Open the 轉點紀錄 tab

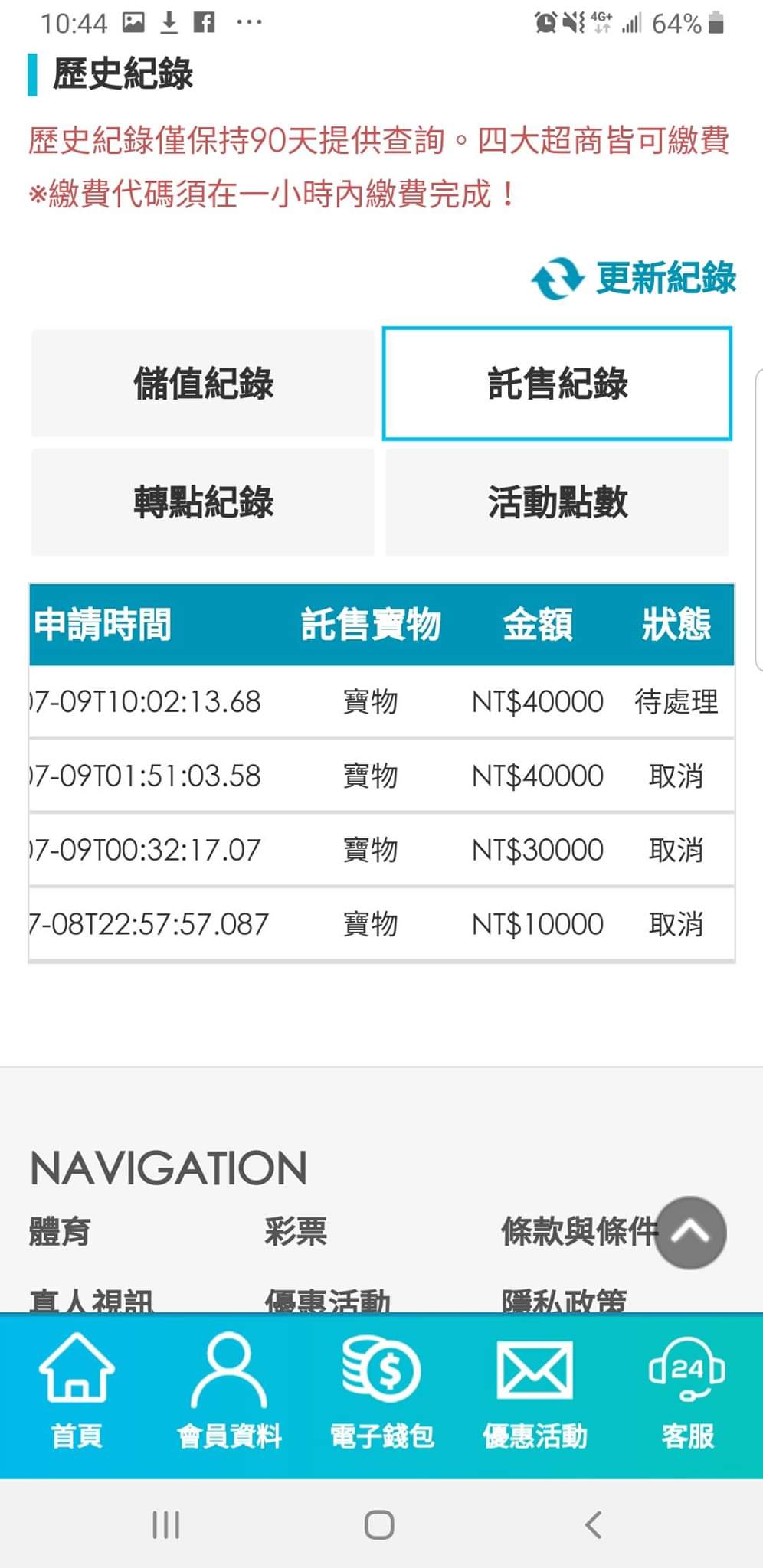click(203, 502)
